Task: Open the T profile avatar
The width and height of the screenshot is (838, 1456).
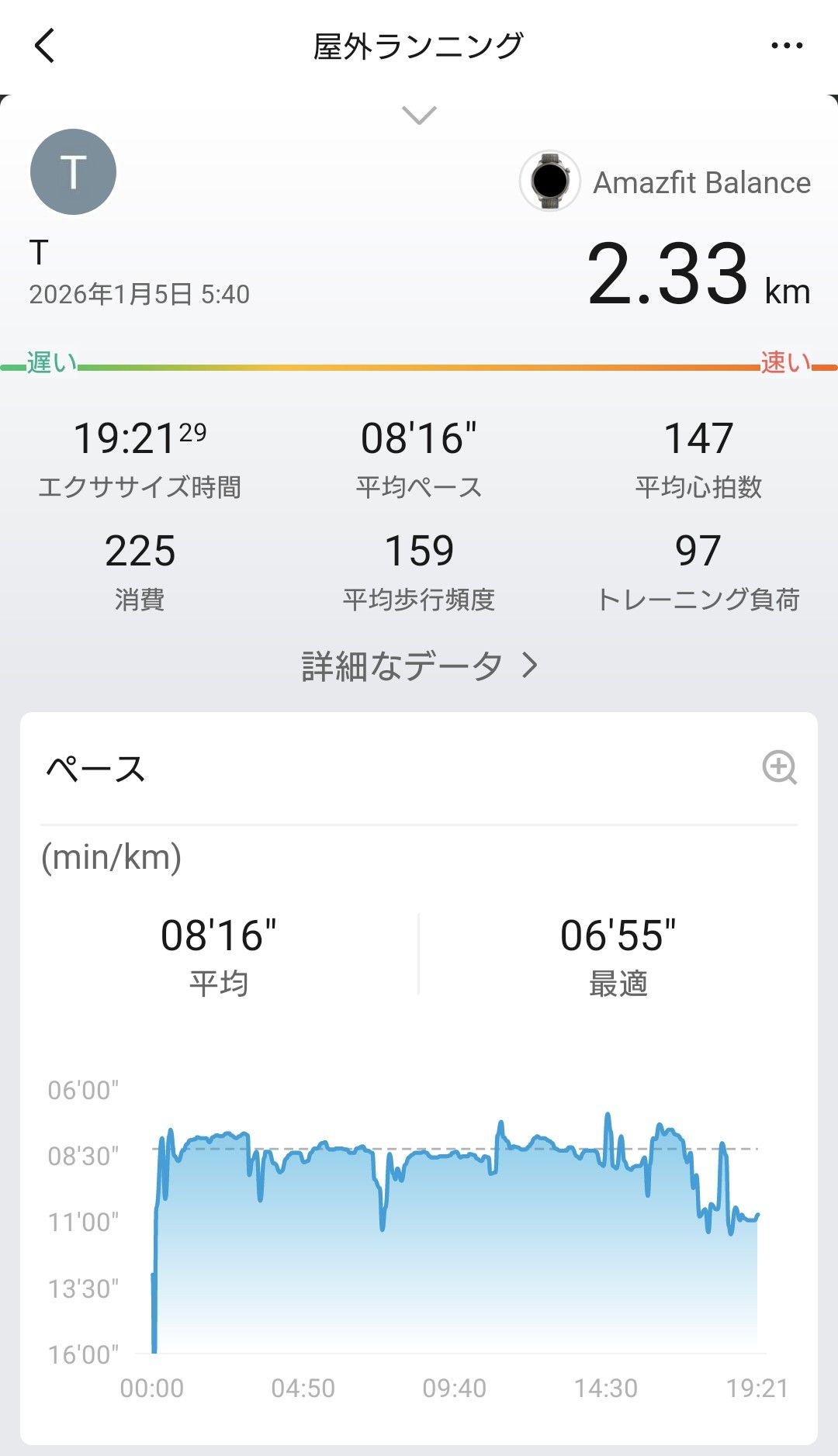Action: pos(73,172)
